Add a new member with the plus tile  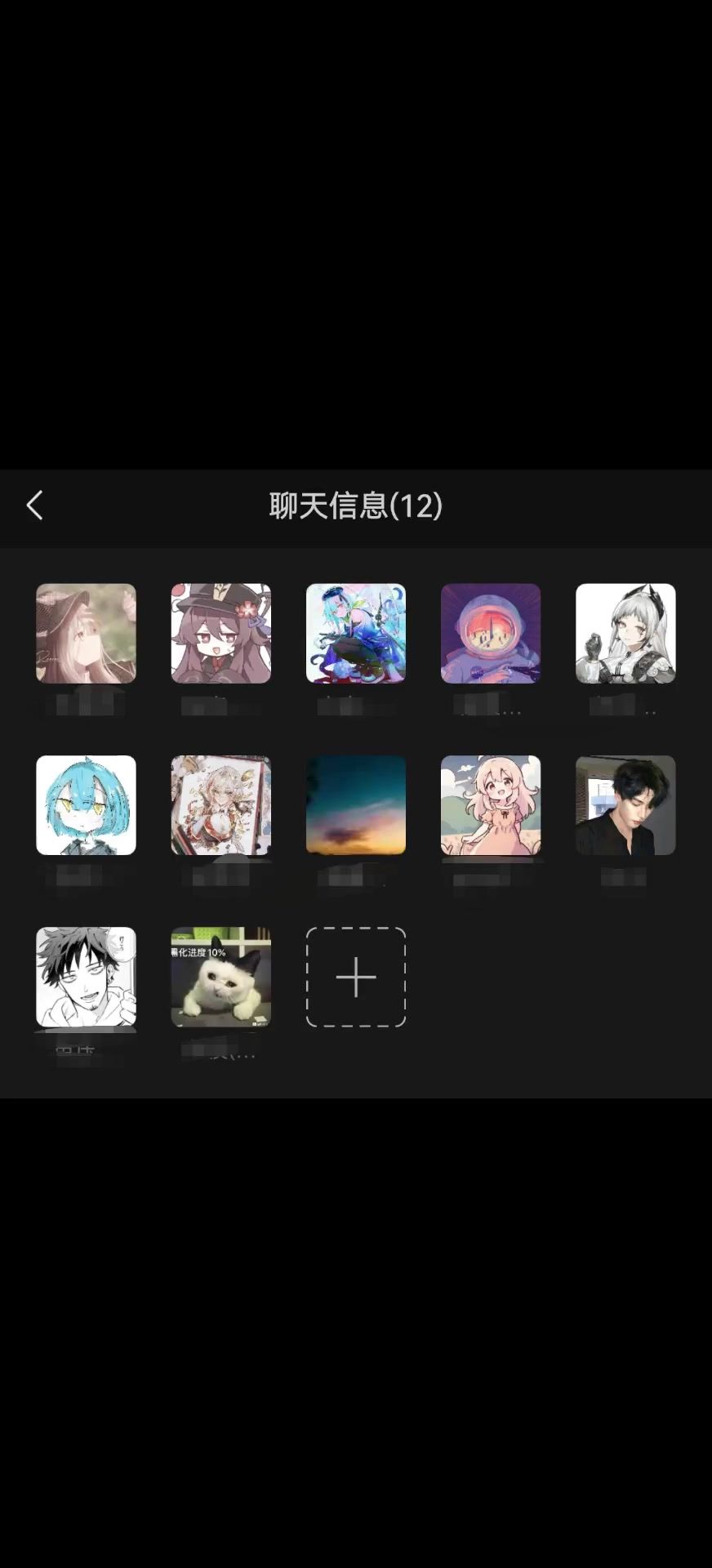pyautogui.click(x=355, y=977)
